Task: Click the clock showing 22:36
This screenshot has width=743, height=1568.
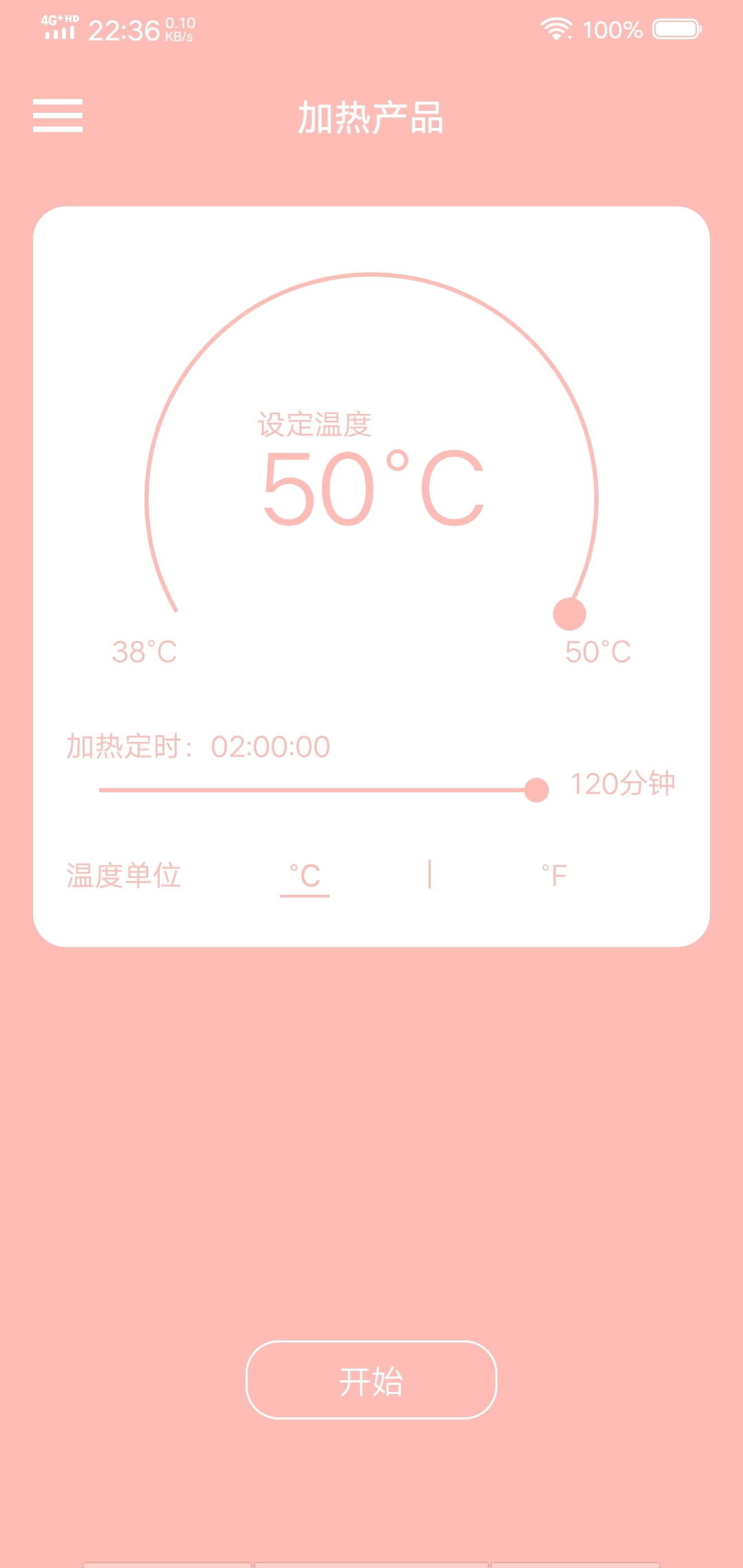Action: coord(125,30)
